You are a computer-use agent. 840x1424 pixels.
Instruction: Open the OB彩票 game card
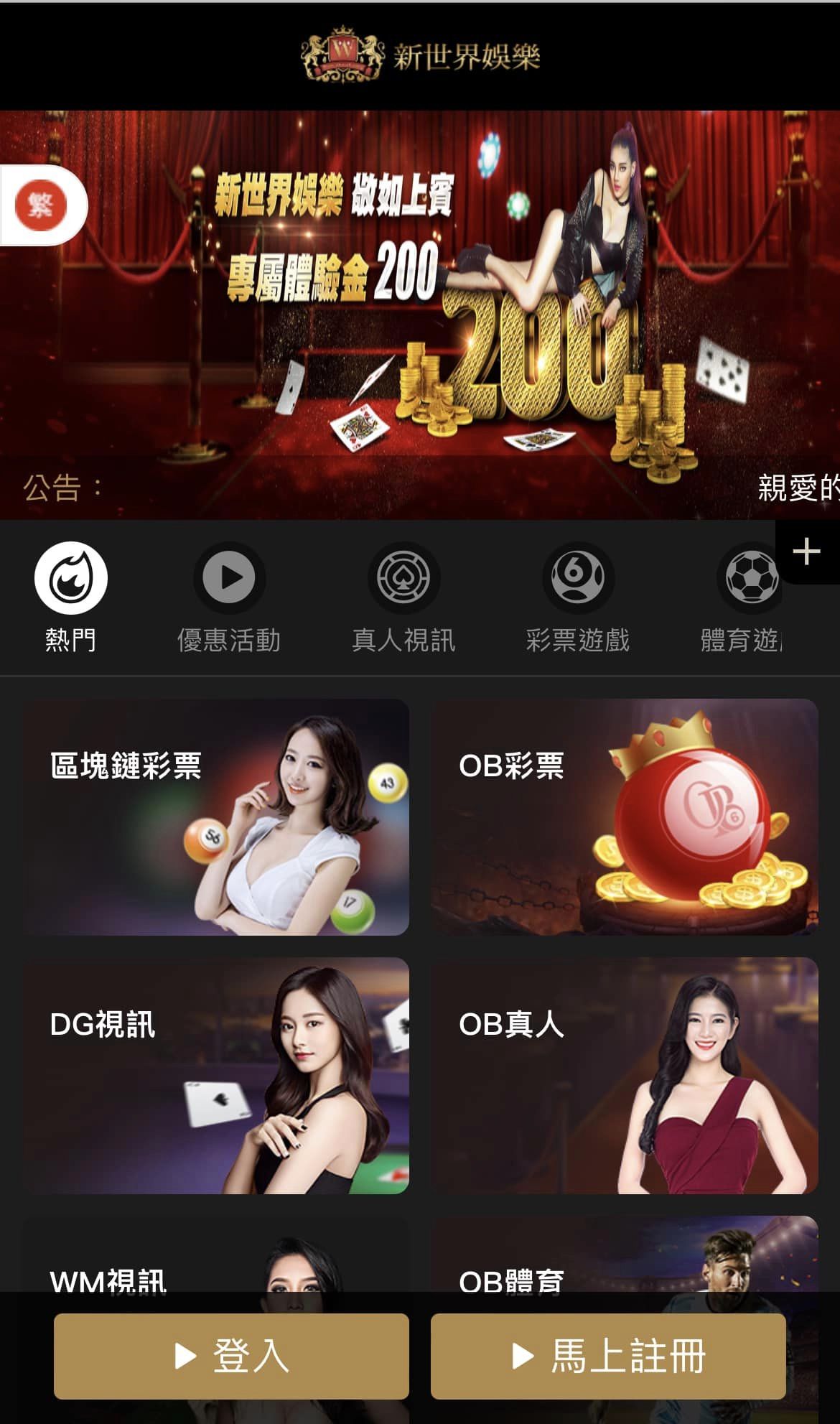(x=624, y=816)
